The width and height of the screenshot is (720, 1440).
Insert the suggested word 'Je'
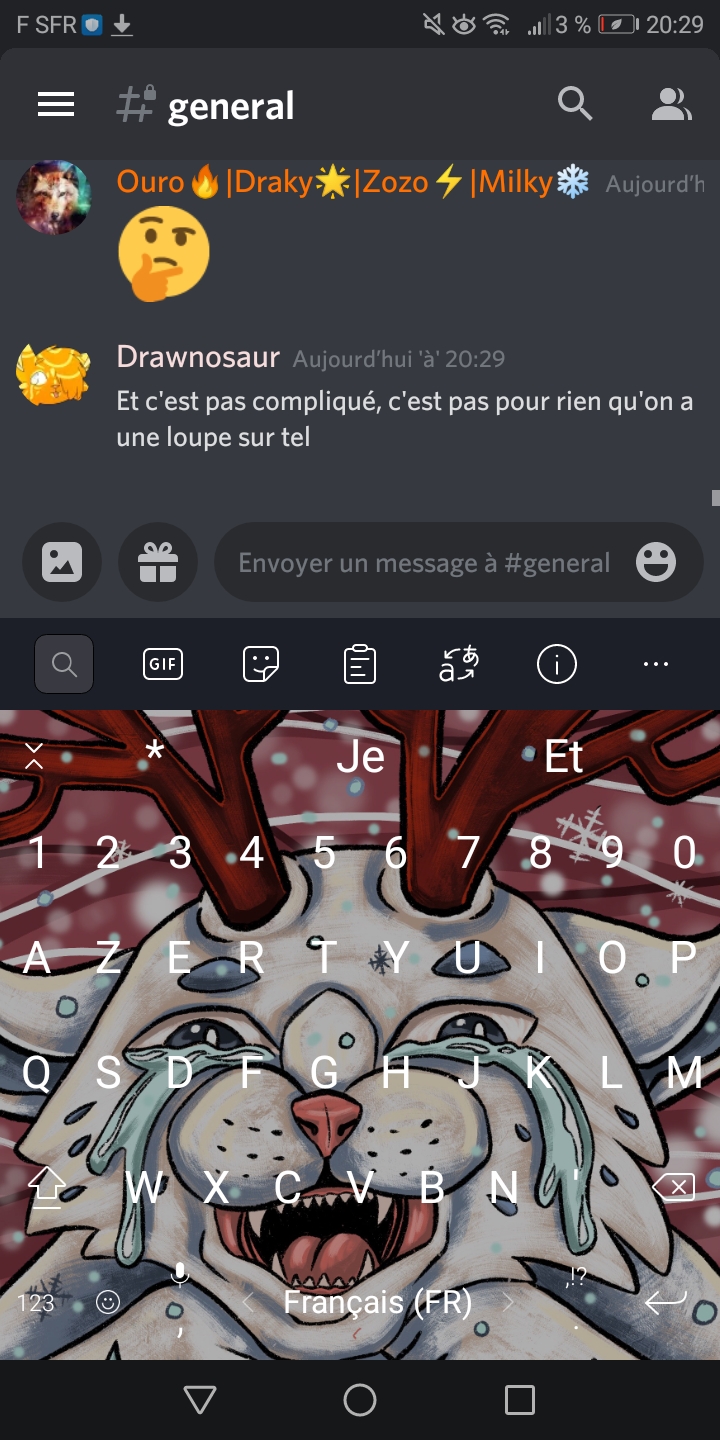[x=360, y=757]
